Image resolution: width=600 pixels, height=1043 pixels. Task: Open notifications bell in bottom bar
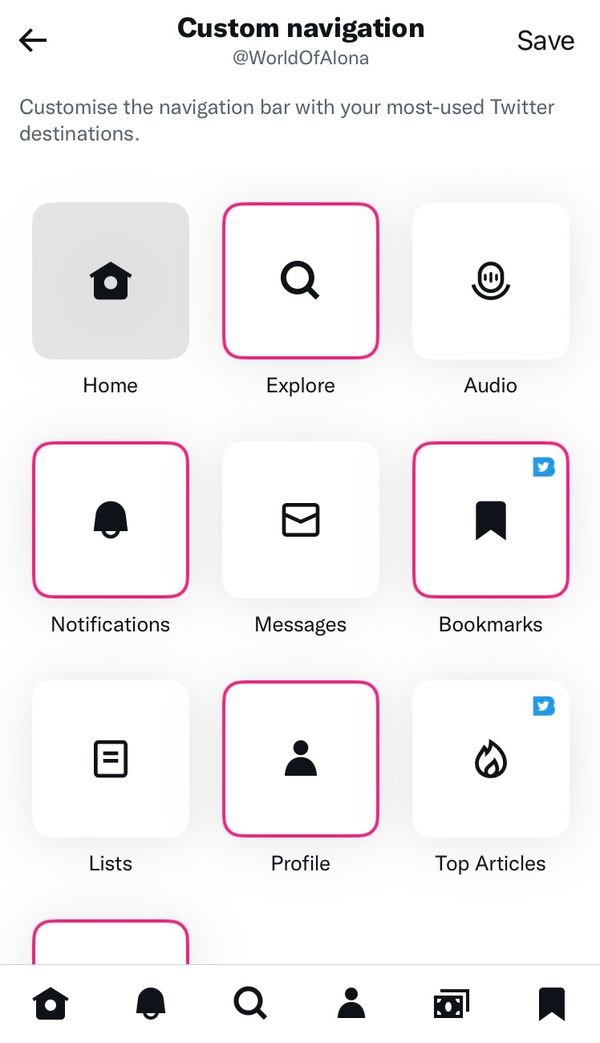[151, 1003]
